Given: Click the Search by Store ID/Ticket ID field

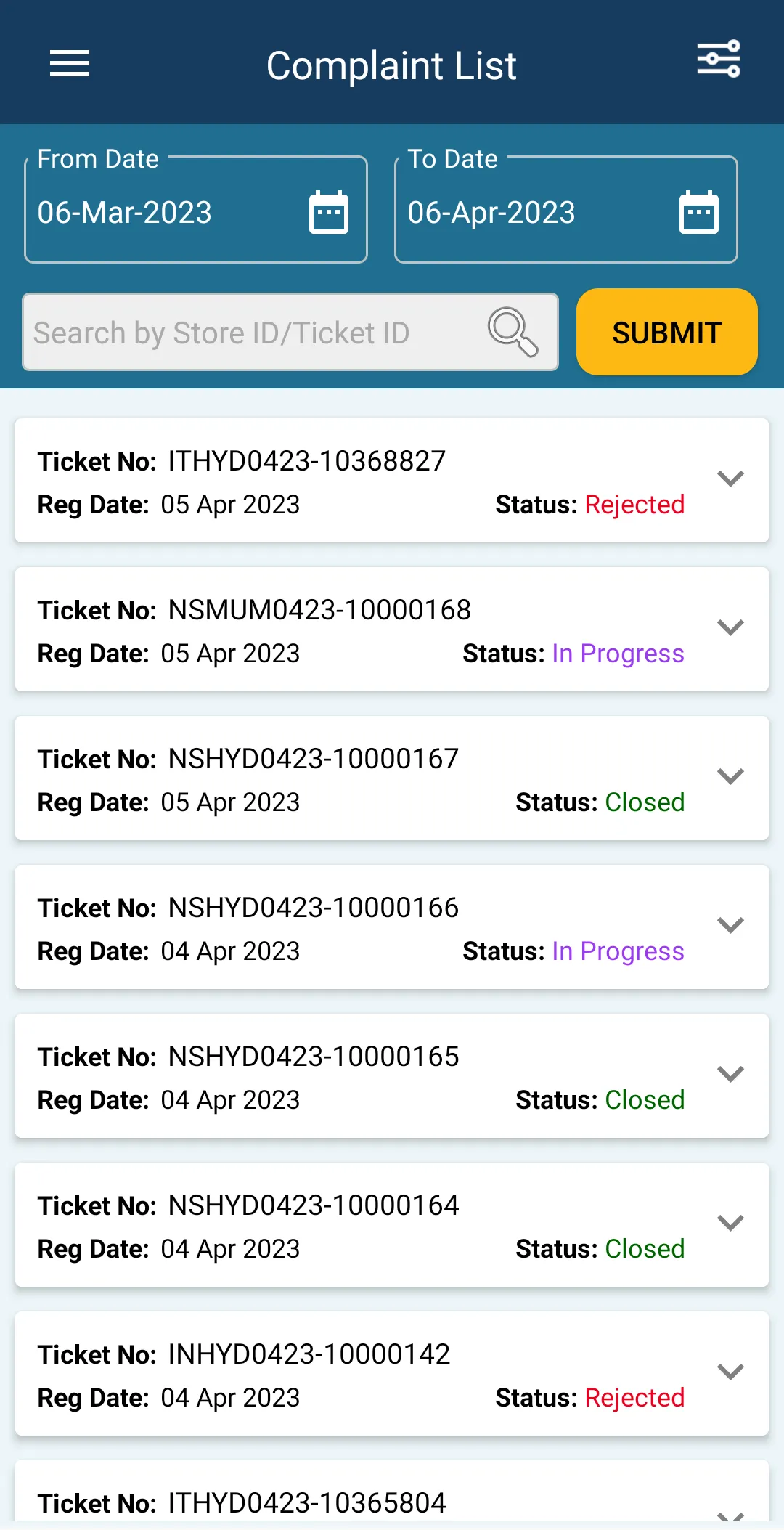Looking at the screenshot, I should 254,333.
